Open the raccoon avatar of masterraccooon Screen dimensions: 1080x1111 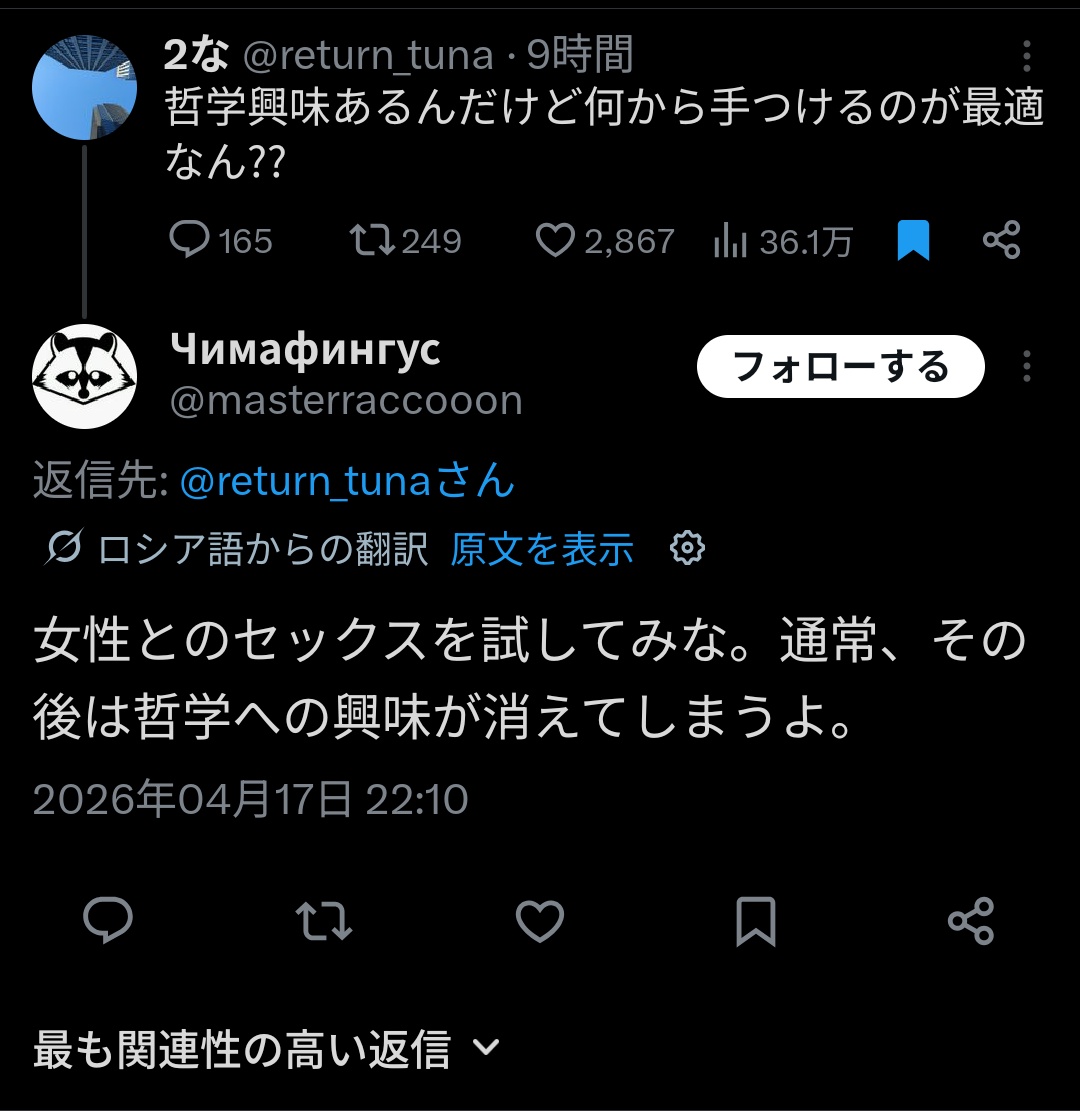click(x=84, y=376)
